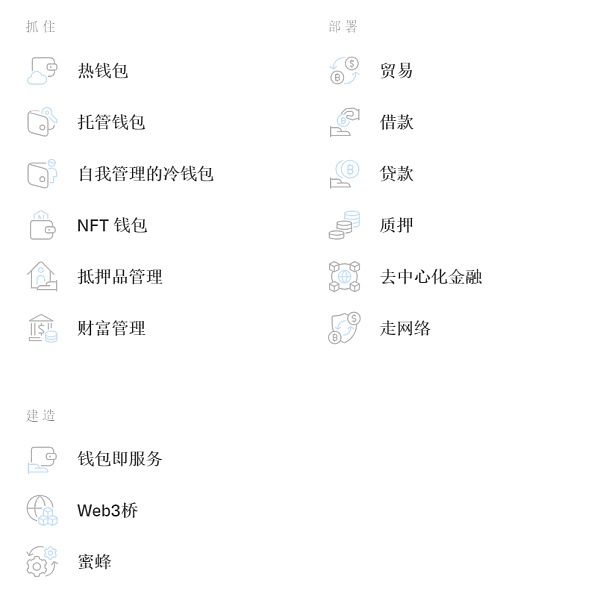The width and height of the screenshot is (600, 600).
Task: Select 质押 entry
Action: tap(396, 226)
